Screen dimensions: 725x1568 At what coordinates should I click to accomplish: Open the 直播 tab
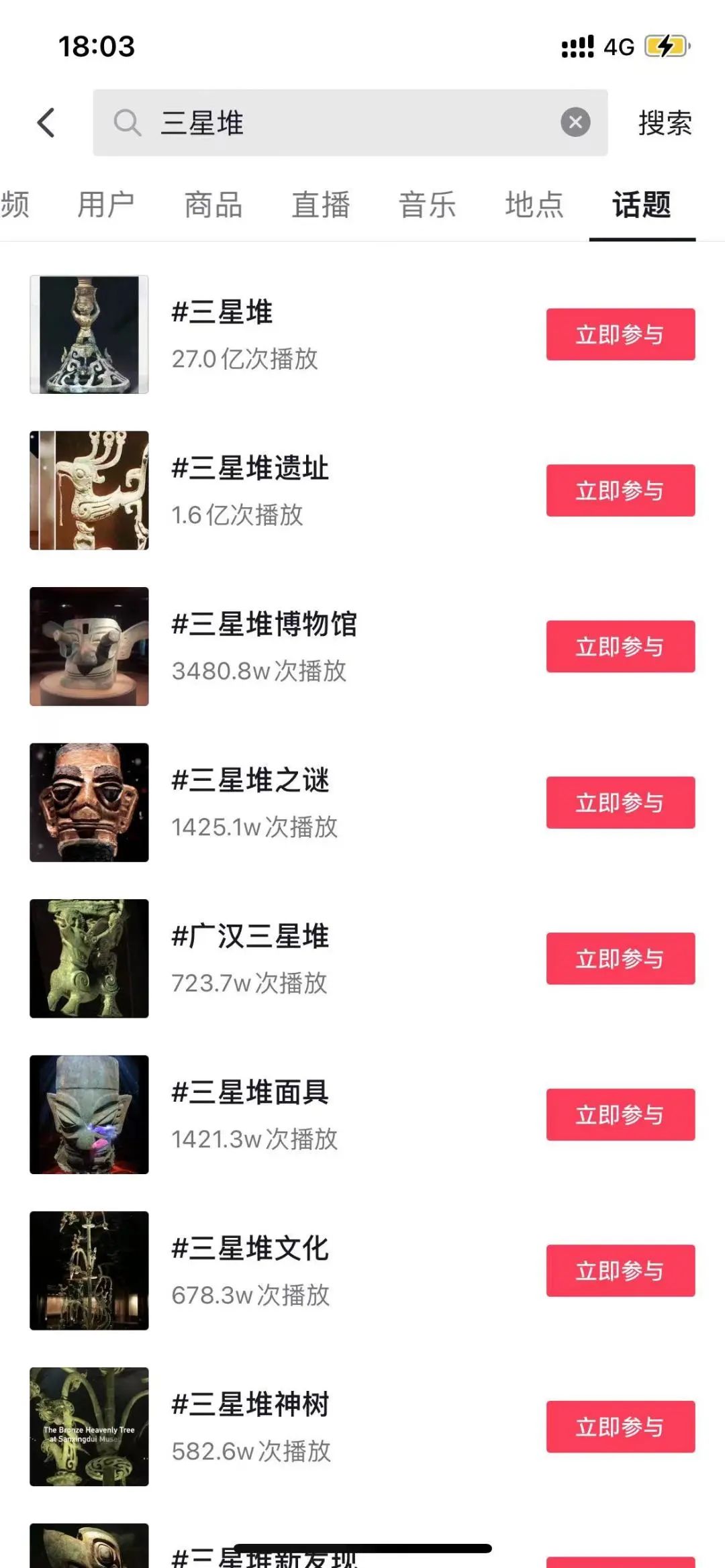tap(320, 205)
